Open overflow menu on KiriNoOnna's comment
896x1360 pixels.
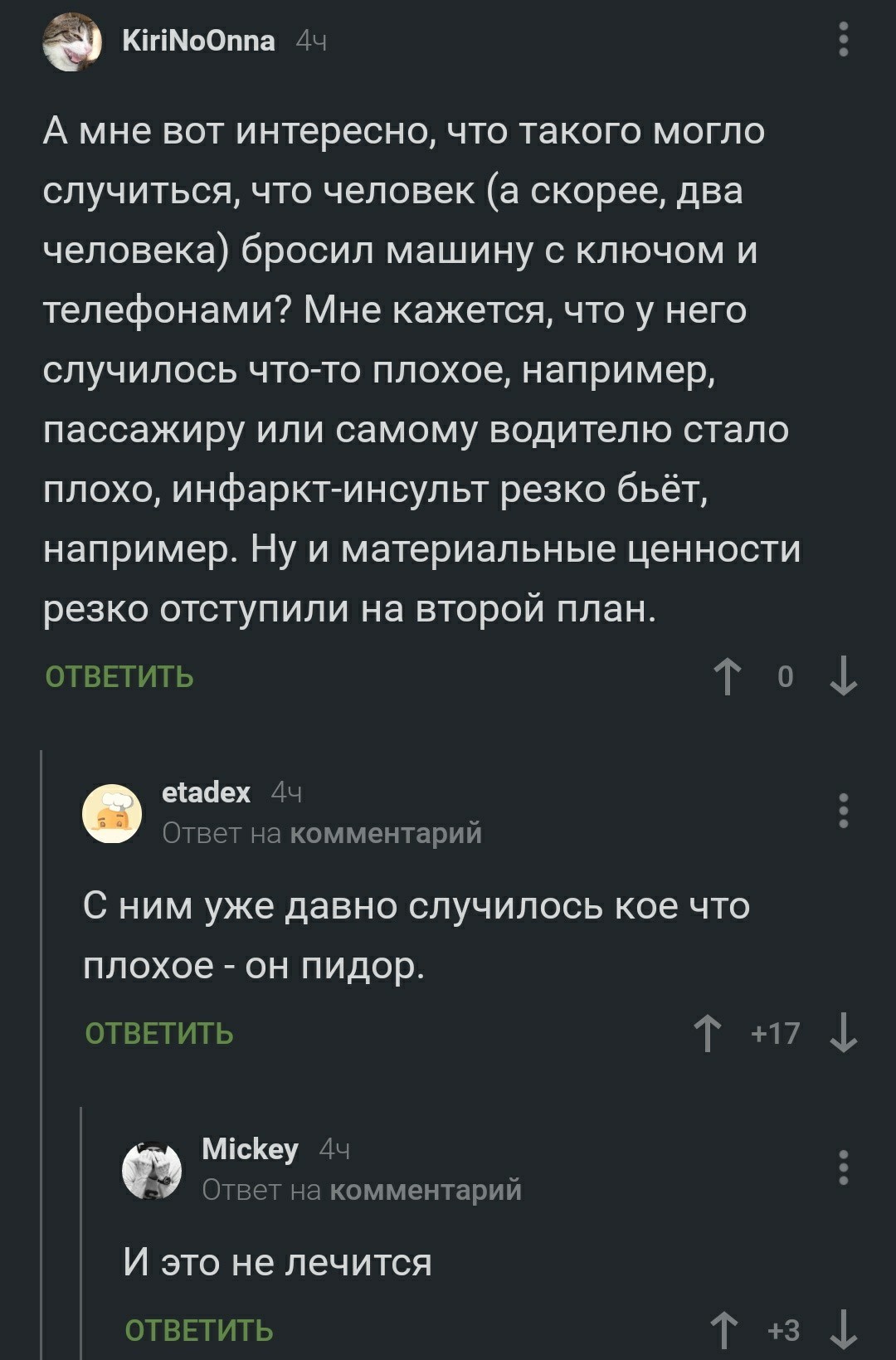843,40
